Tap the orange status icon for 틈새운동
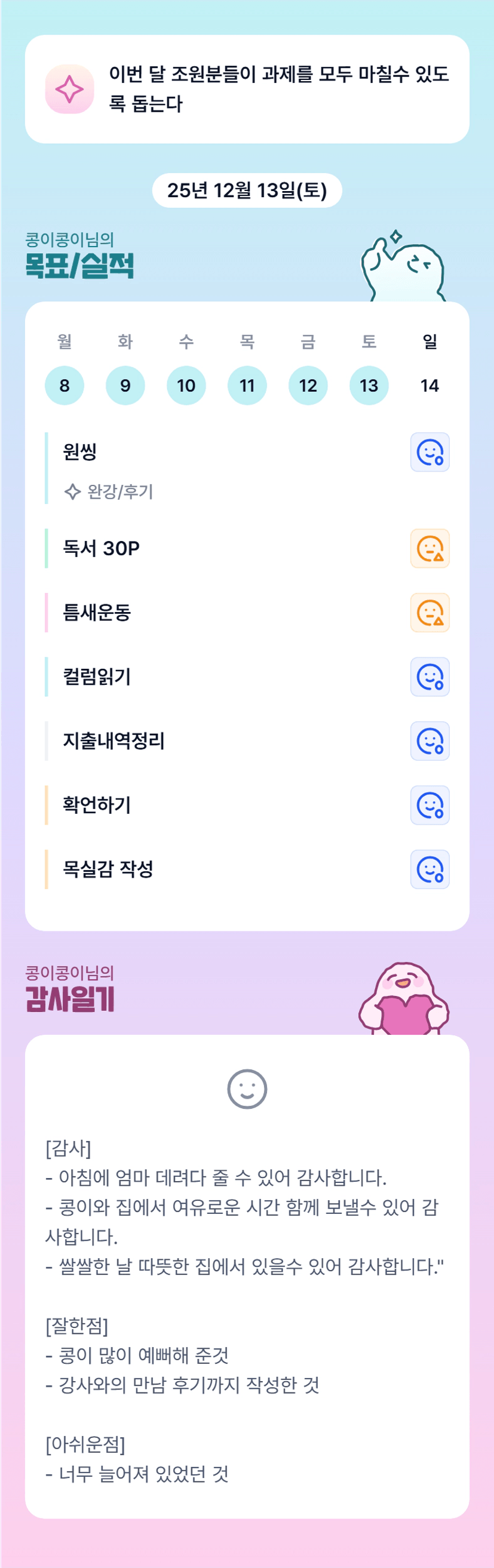The image size is (494, 1568). (x=430, y=613)
